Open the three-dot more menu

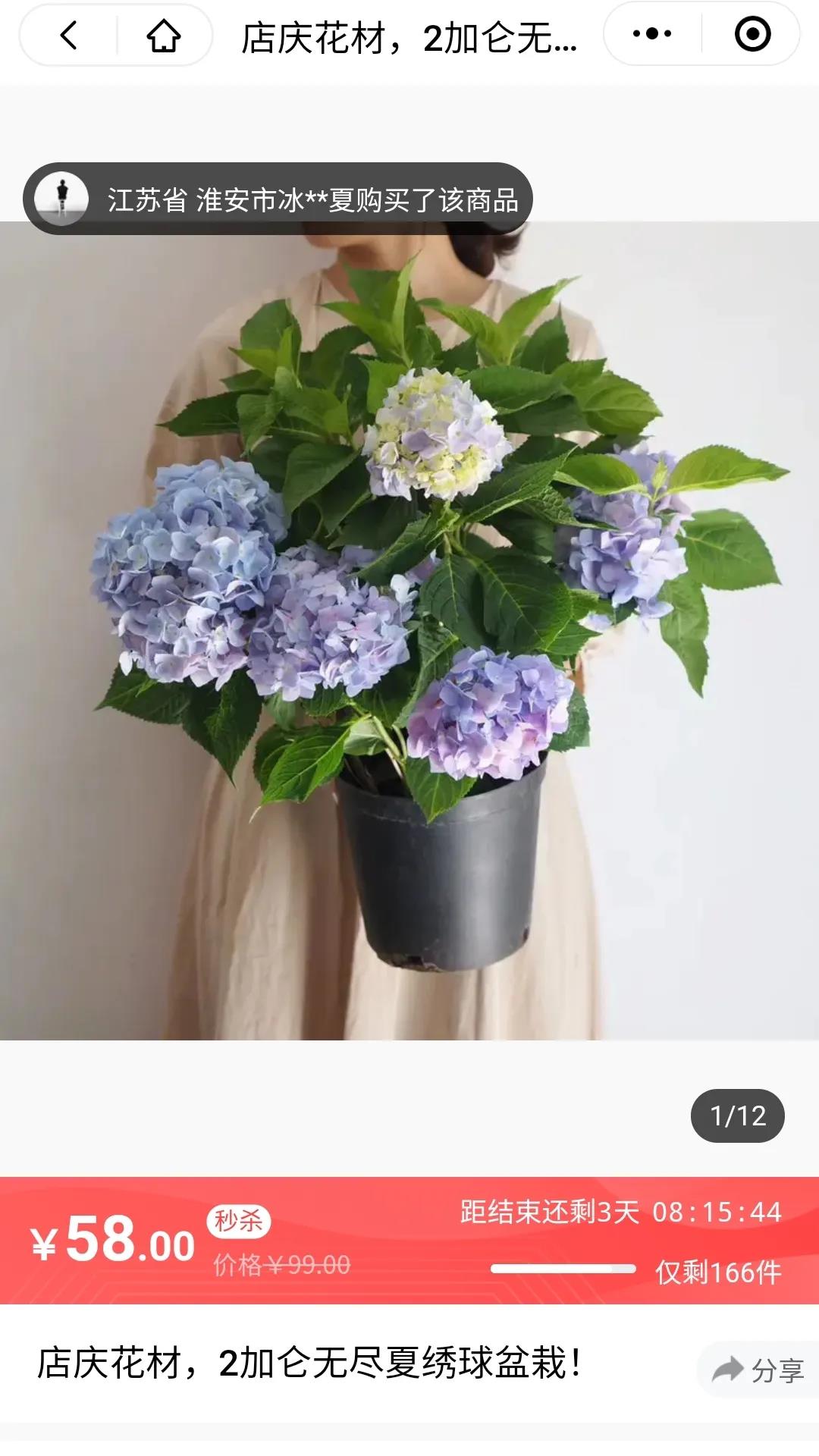coord(652,34)
